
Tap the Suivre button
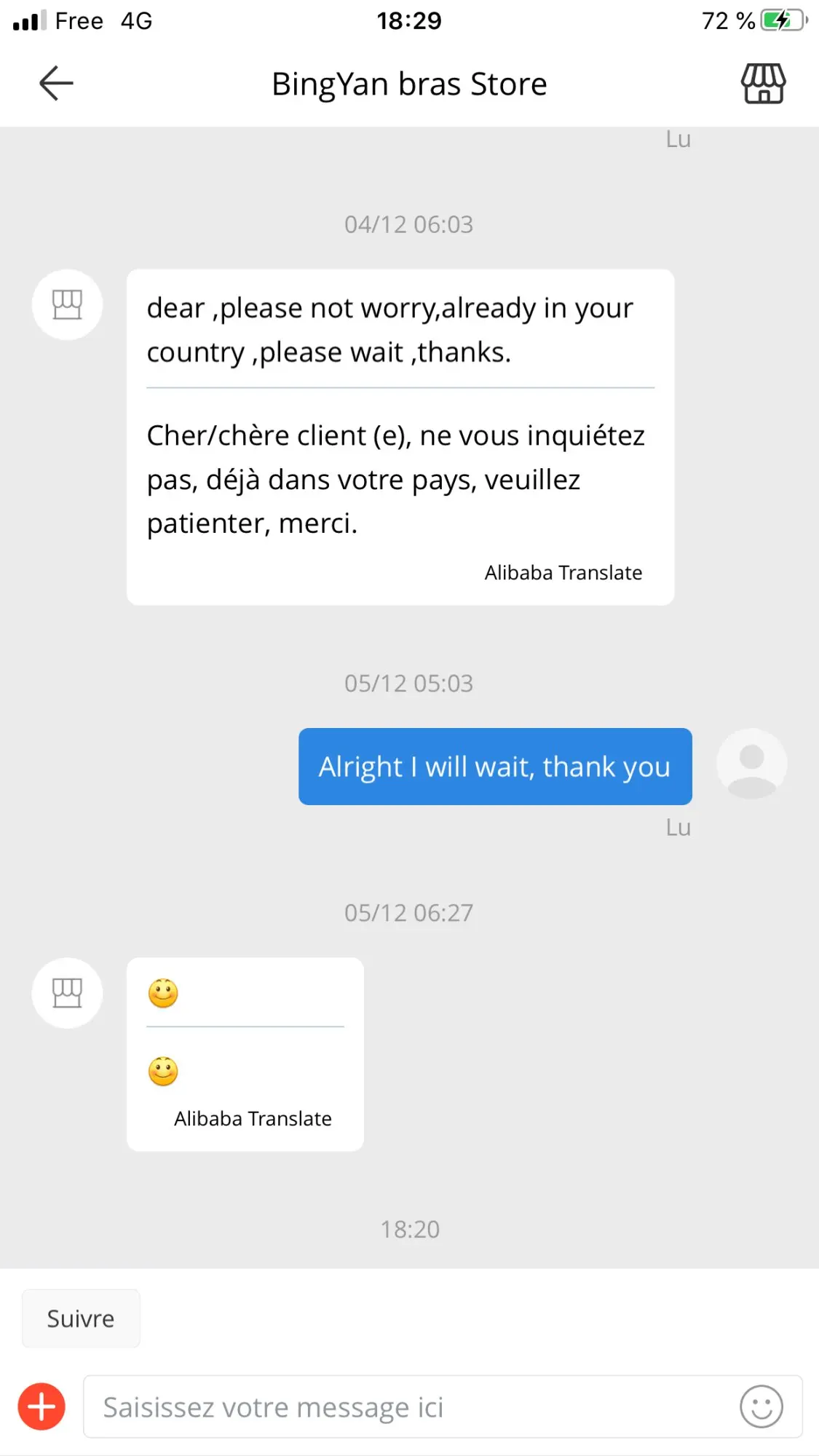81,1318
